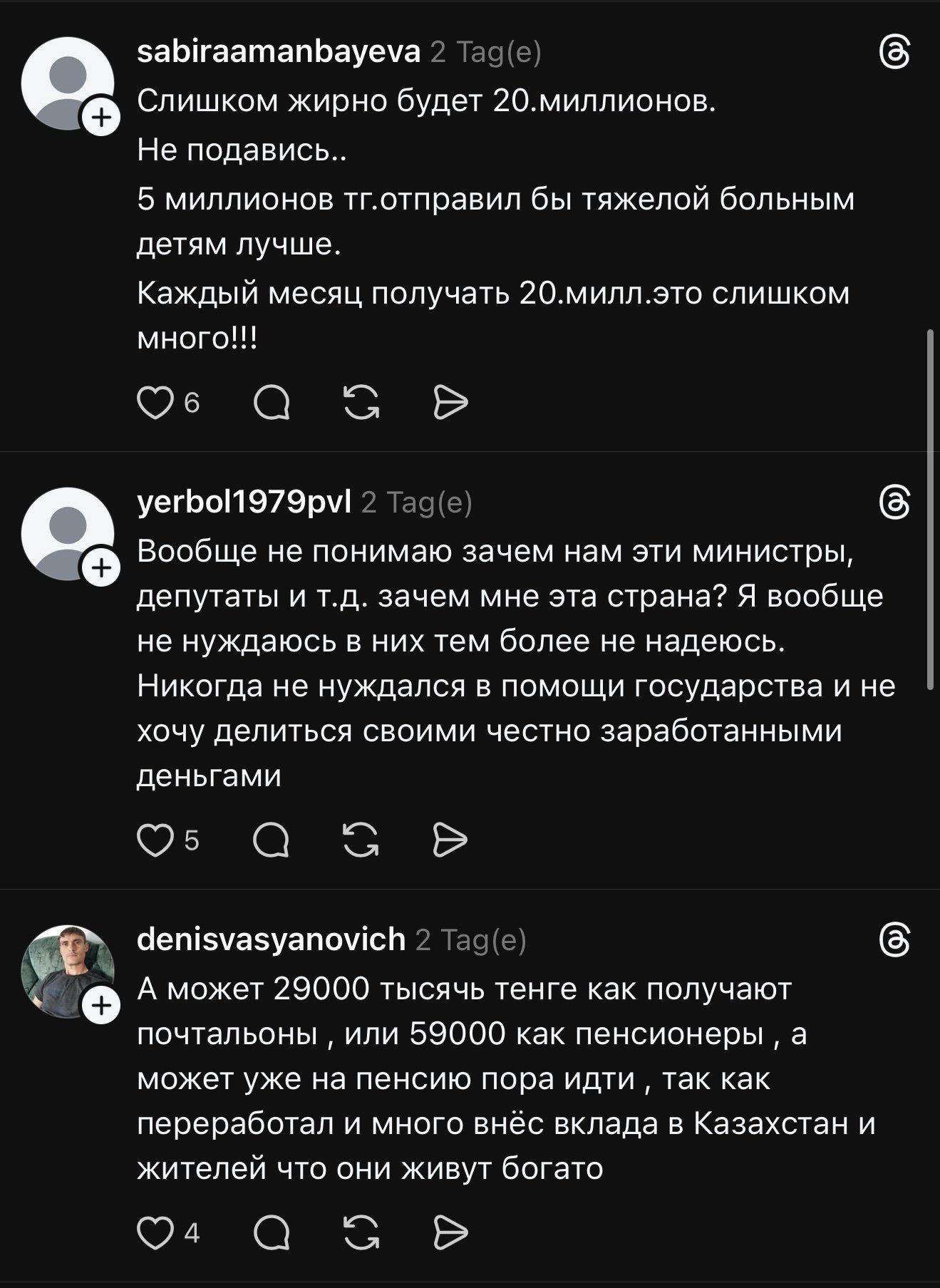Like sabiraamanbayeva's comment
Image resolution: width=940 pixels, height=1288 pixels.
click(x=155, y=403)
